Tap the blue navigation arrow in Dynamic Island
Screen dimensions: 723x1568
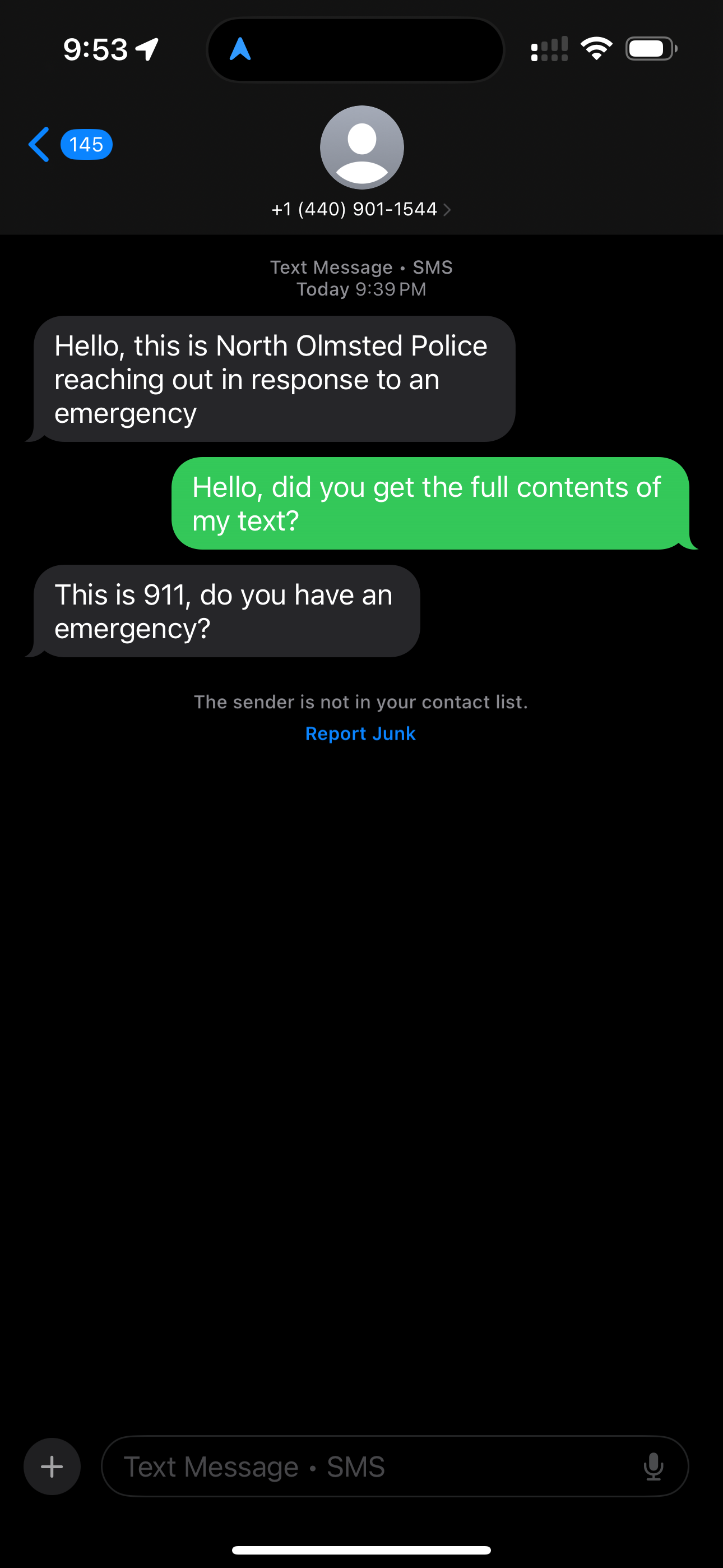point(240,49)
